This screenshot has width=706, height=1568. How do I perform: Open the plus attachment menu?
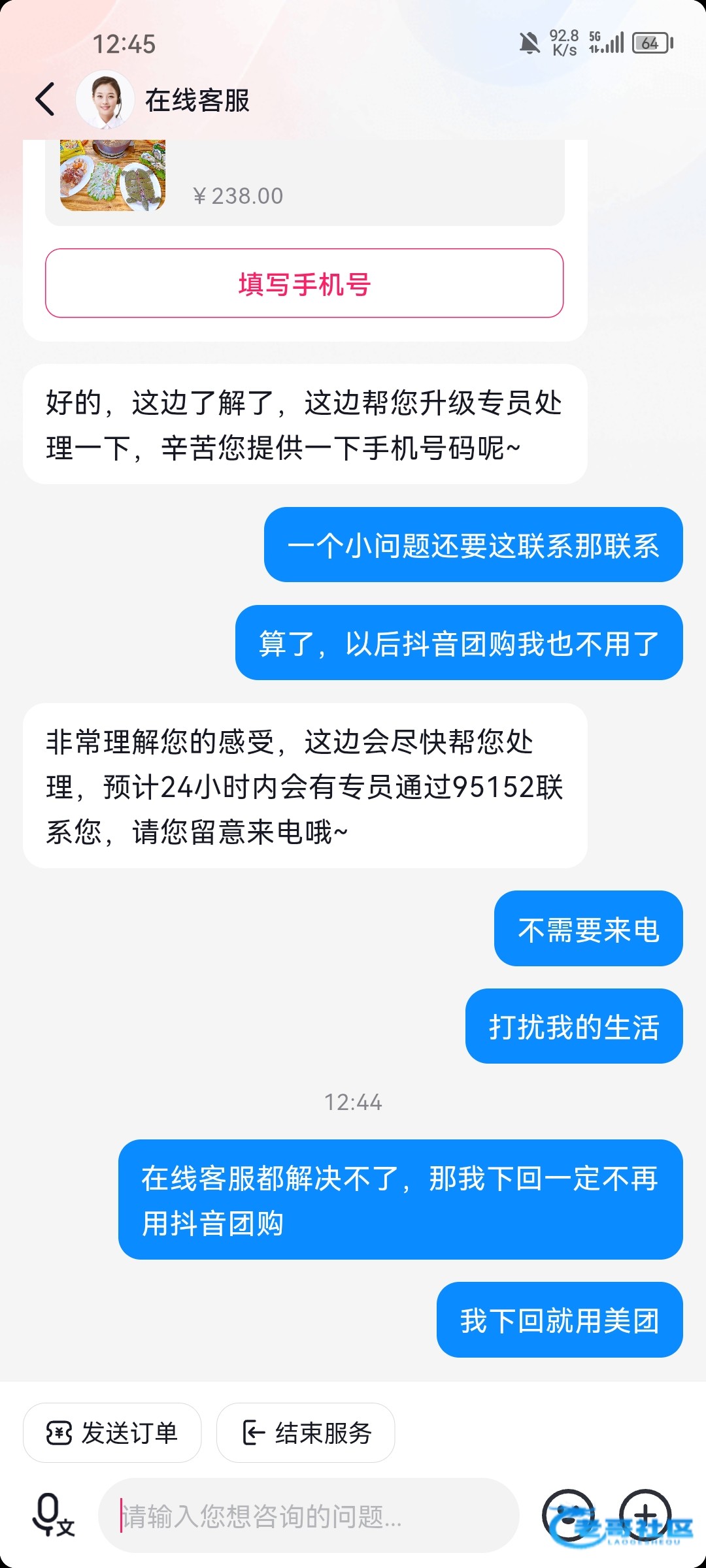(x=646, y=1514)
